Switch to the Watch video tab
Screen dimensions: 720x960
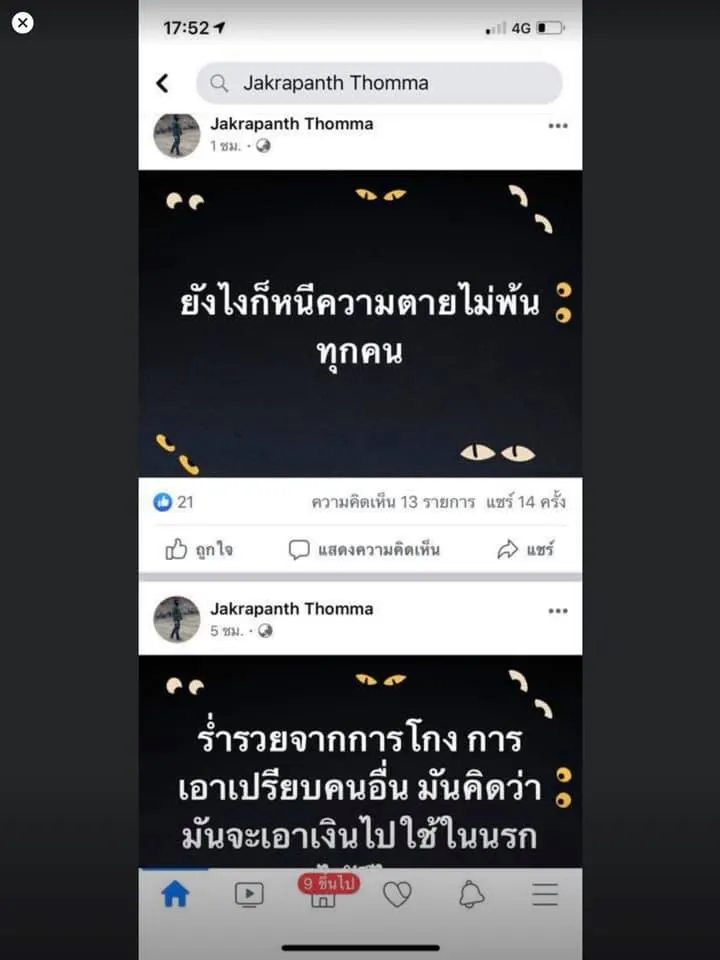249,895
